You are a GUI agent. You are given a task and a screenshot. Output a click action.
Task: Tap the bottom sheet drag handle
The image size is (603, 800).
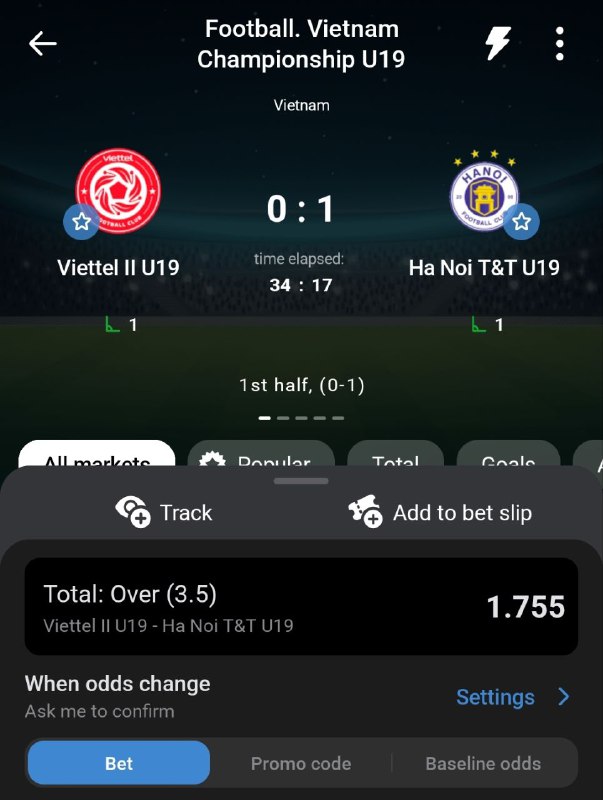point(301,481)
